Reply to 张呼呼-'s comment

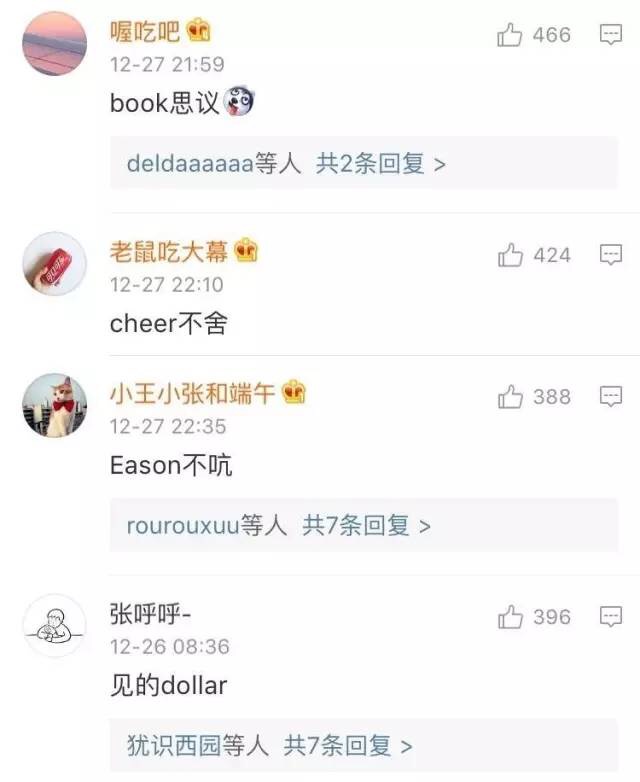point(611,618)
